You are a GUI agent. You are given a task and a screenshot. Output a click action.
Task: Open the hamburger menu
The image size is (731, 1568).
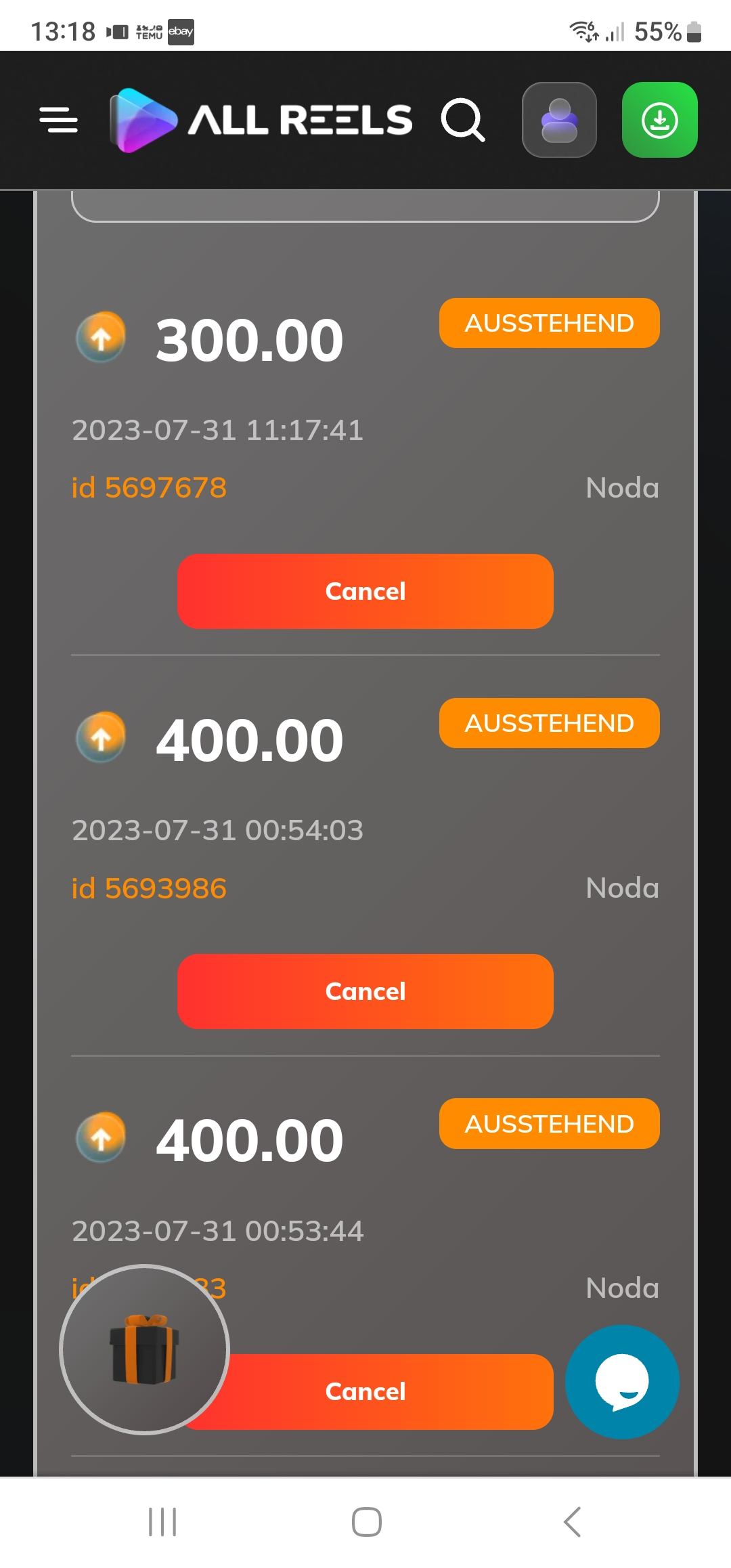[x=59, y=120]
